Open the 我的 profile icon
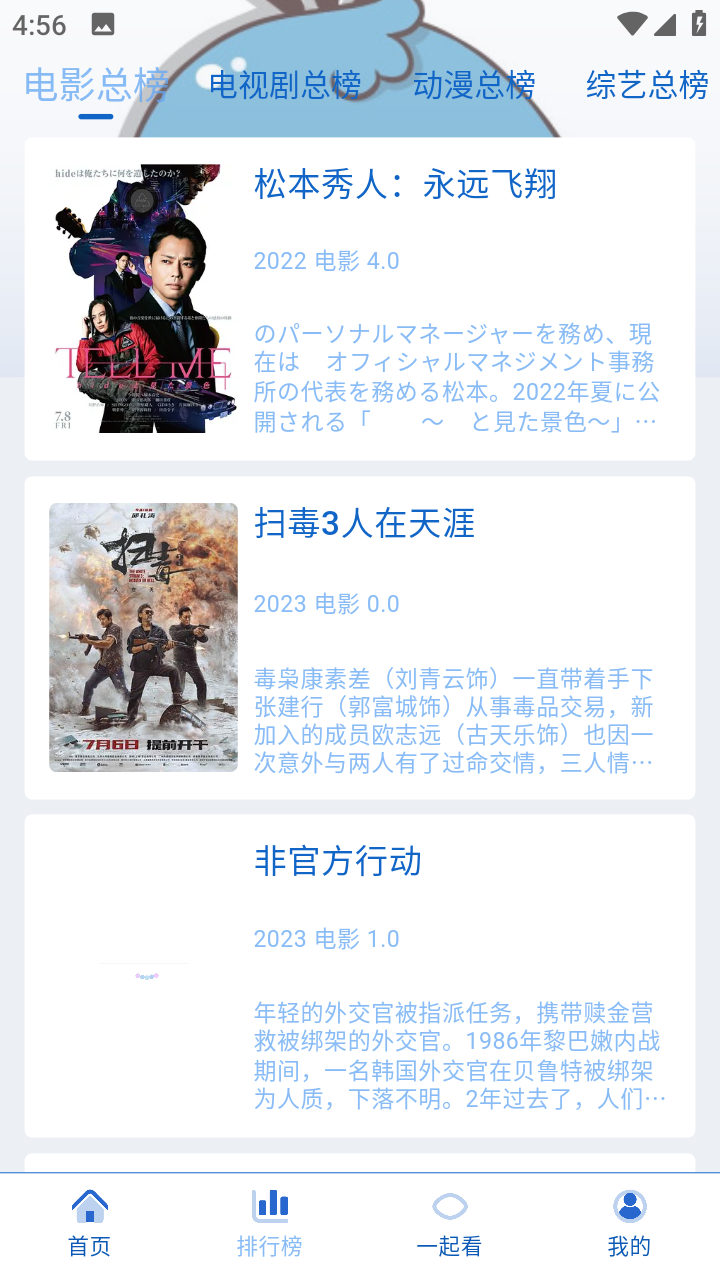 [x=631, y=1208]
